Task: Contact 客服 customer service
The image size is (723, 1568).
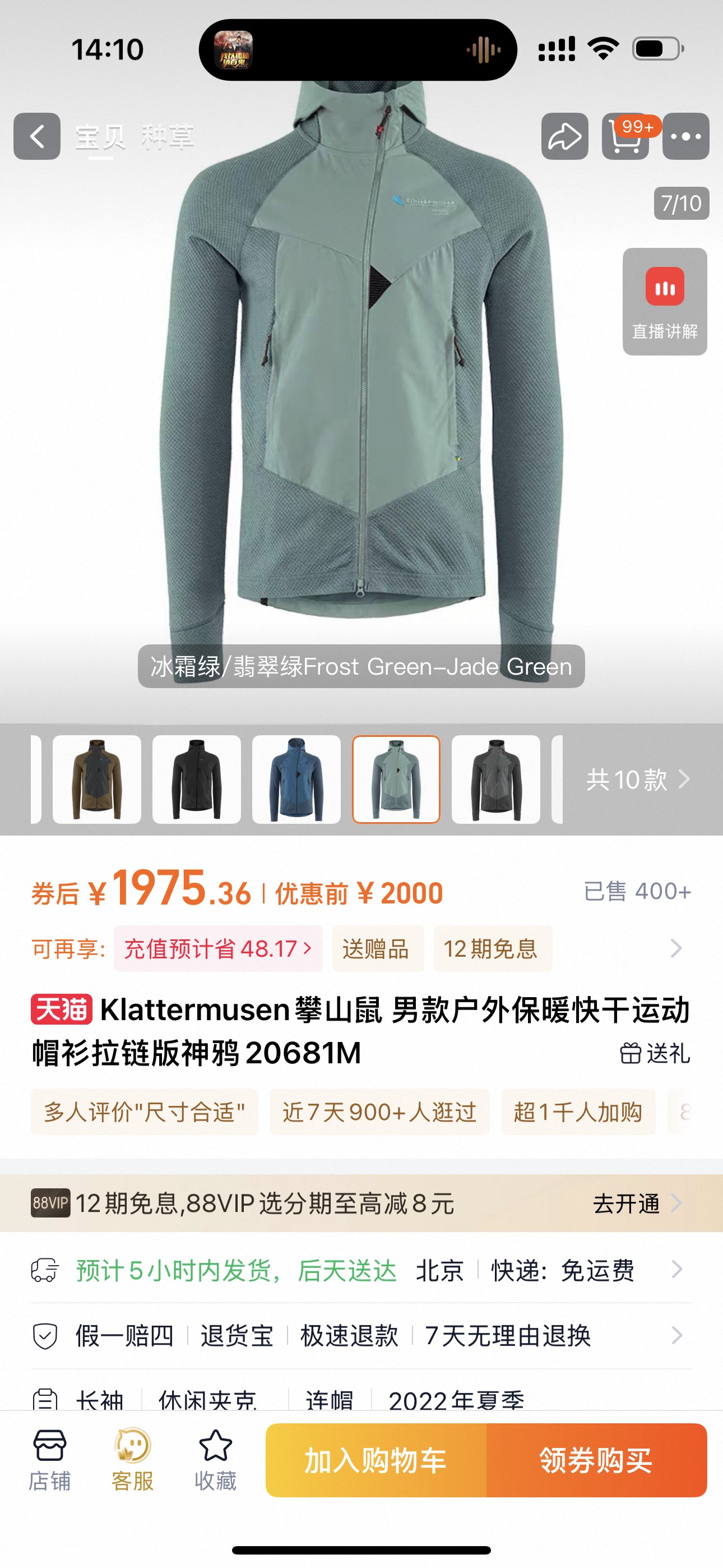Action: coord(133,1460)
